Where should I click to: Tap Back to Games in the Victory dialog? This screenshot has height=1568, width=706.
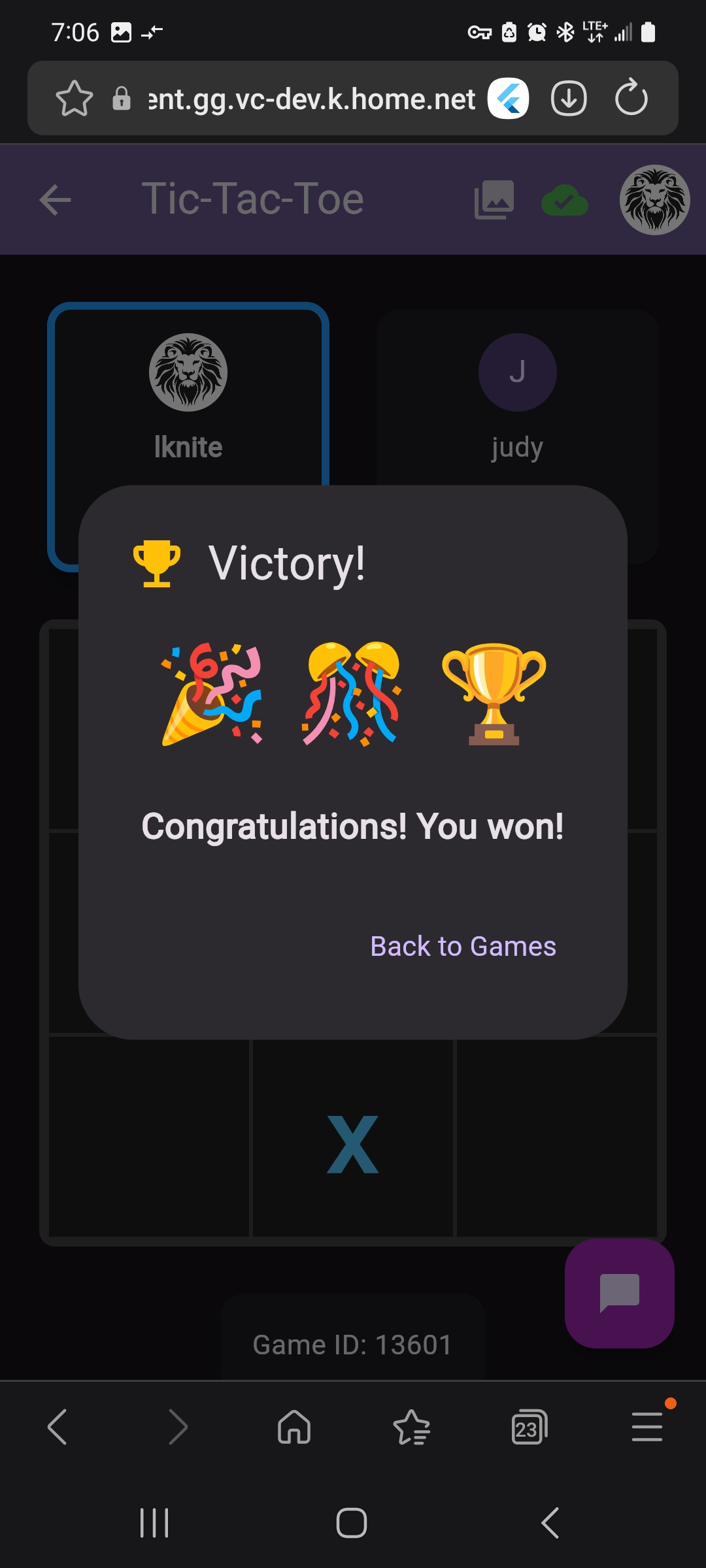click(463, 946)
